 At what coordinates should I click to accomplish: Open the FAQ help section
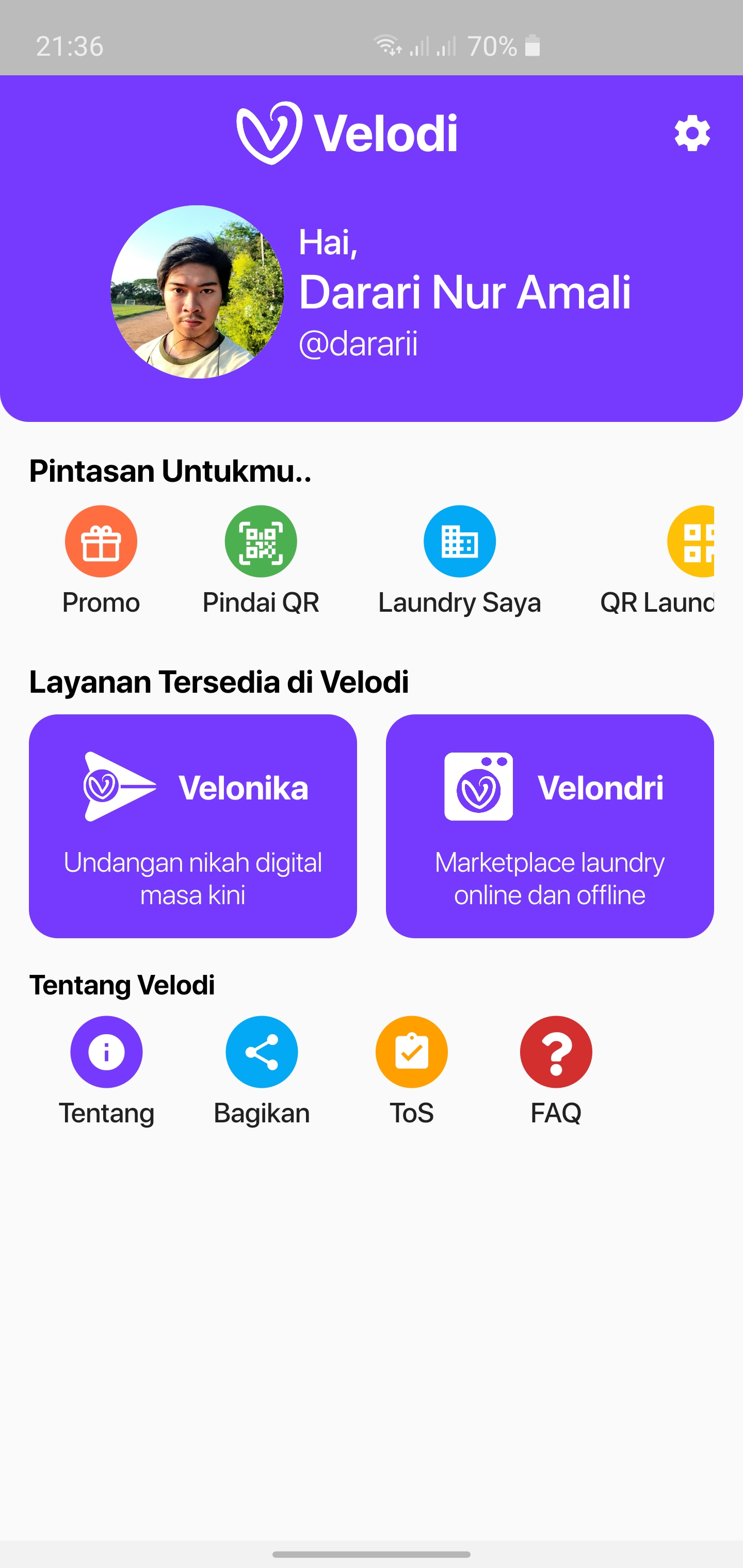click(555, 1052)
